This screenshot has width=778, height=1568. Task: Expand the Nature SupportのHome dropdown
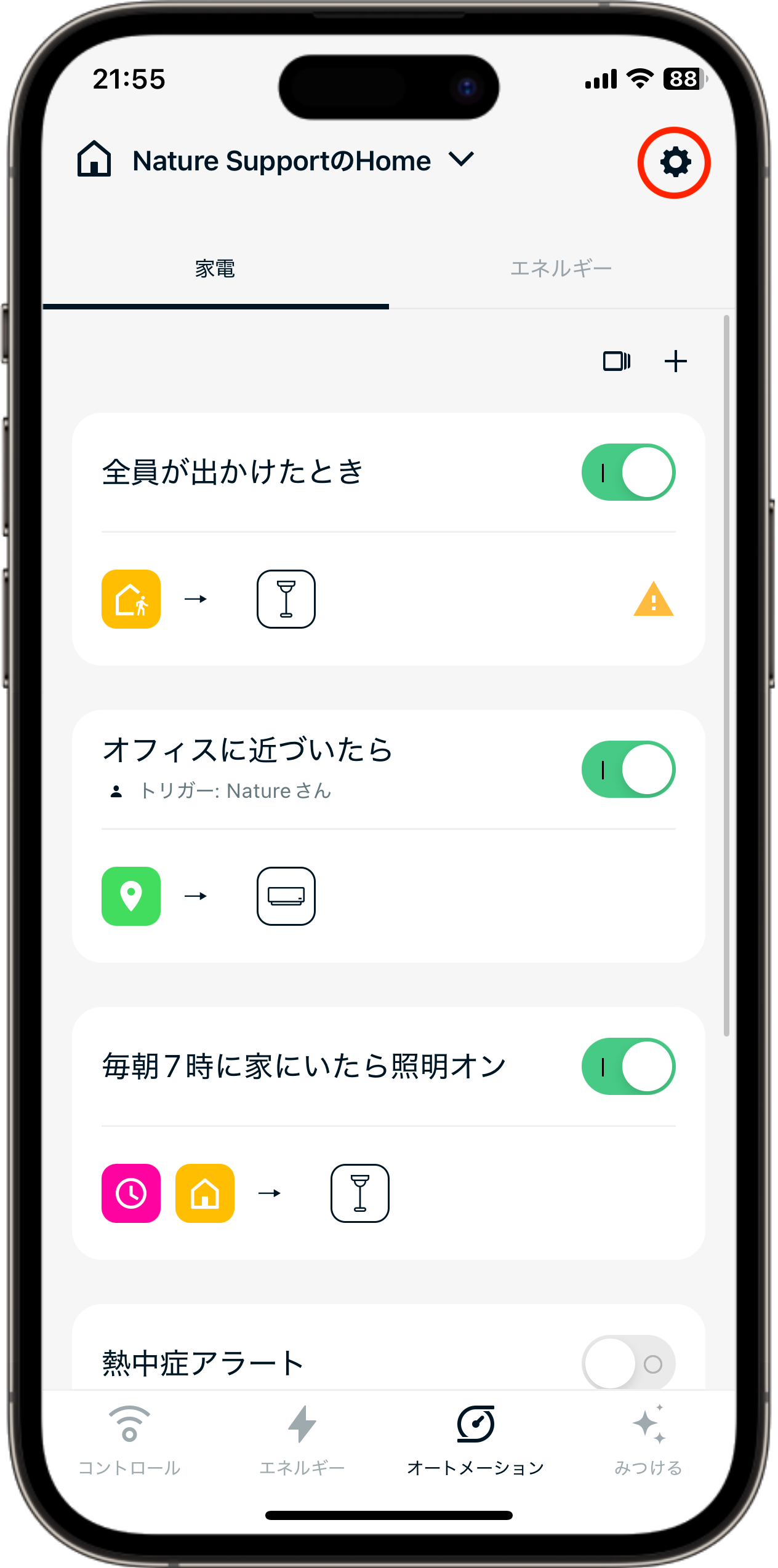[461, 160]
